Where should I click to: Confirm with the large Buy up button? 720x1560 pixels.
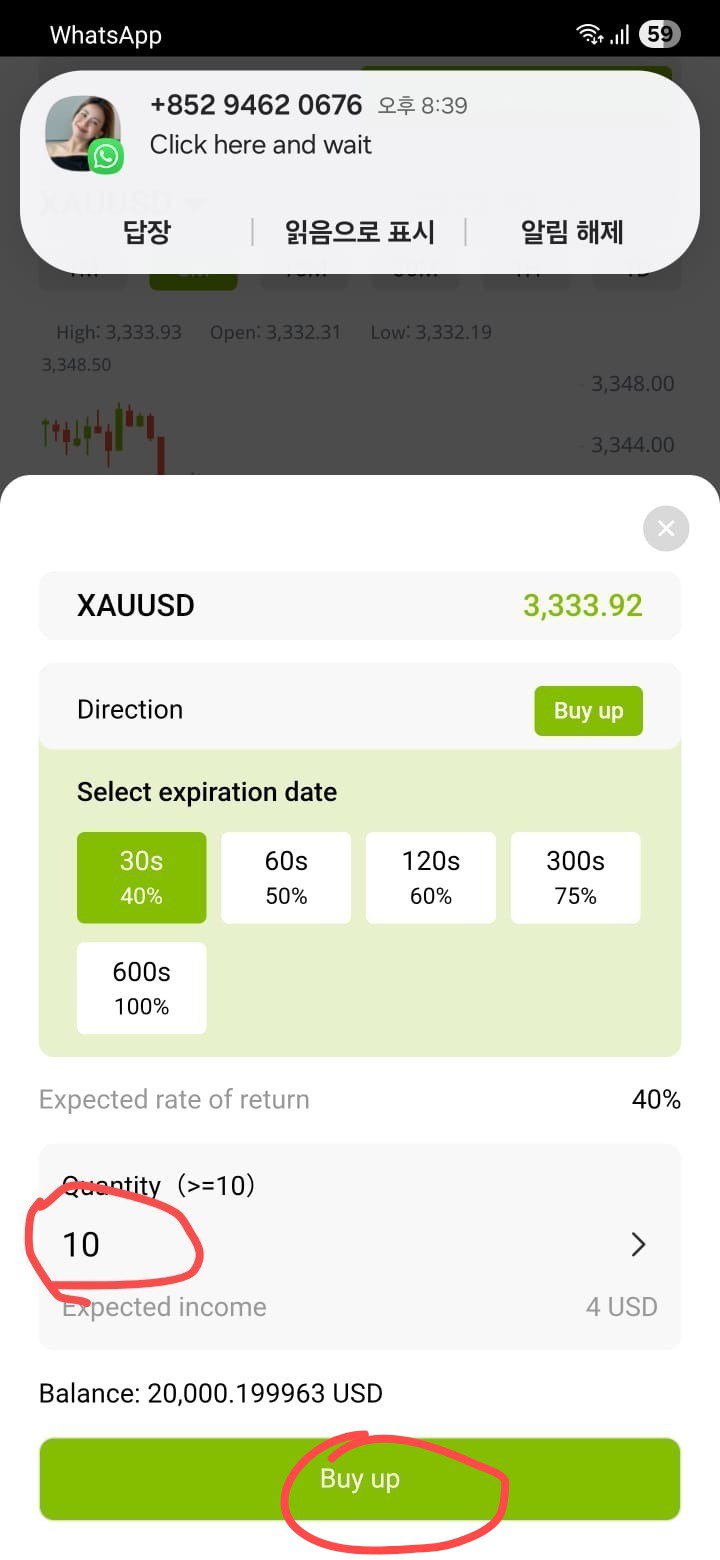pyautogui.click(x=360, y=1479)
